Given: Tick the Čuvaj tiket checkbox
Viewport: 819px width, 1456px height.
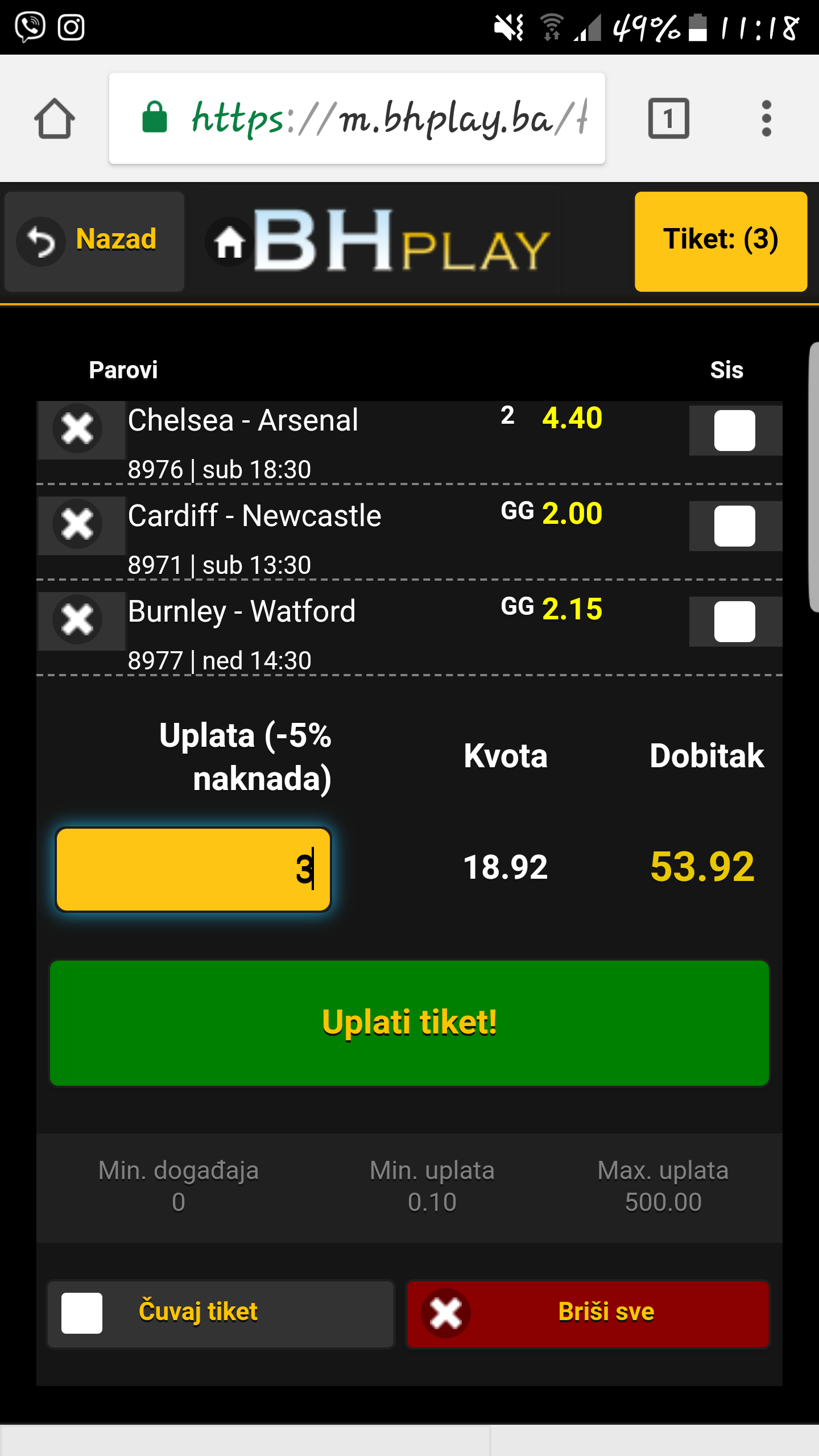Looking at the screenshot, I should pos(82,1313).
